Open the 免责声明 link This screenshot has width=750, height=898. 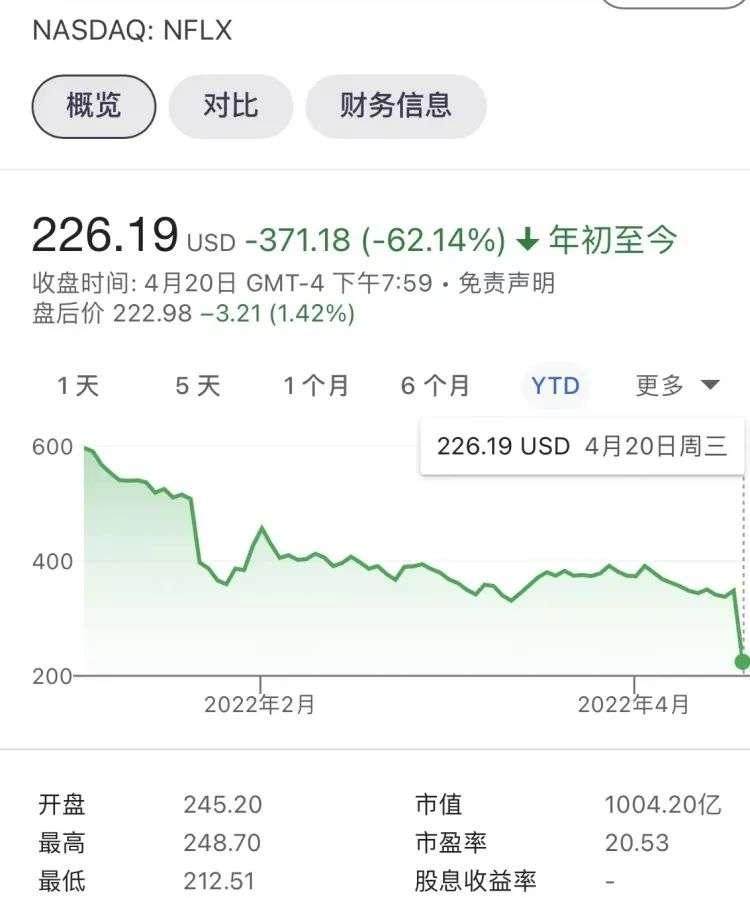pos(506,284)
